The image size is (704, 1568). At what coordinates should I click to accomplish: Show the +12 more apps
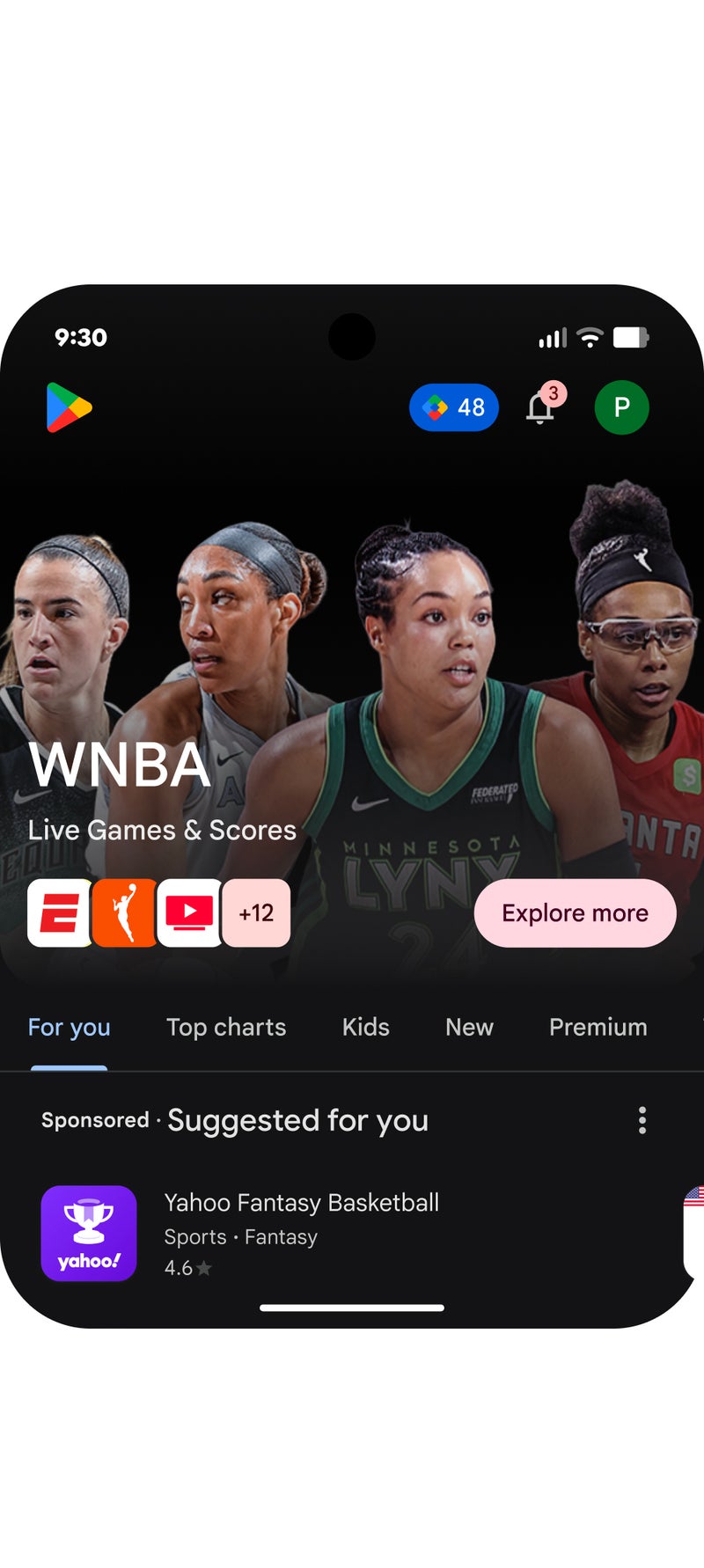[256, 913]
